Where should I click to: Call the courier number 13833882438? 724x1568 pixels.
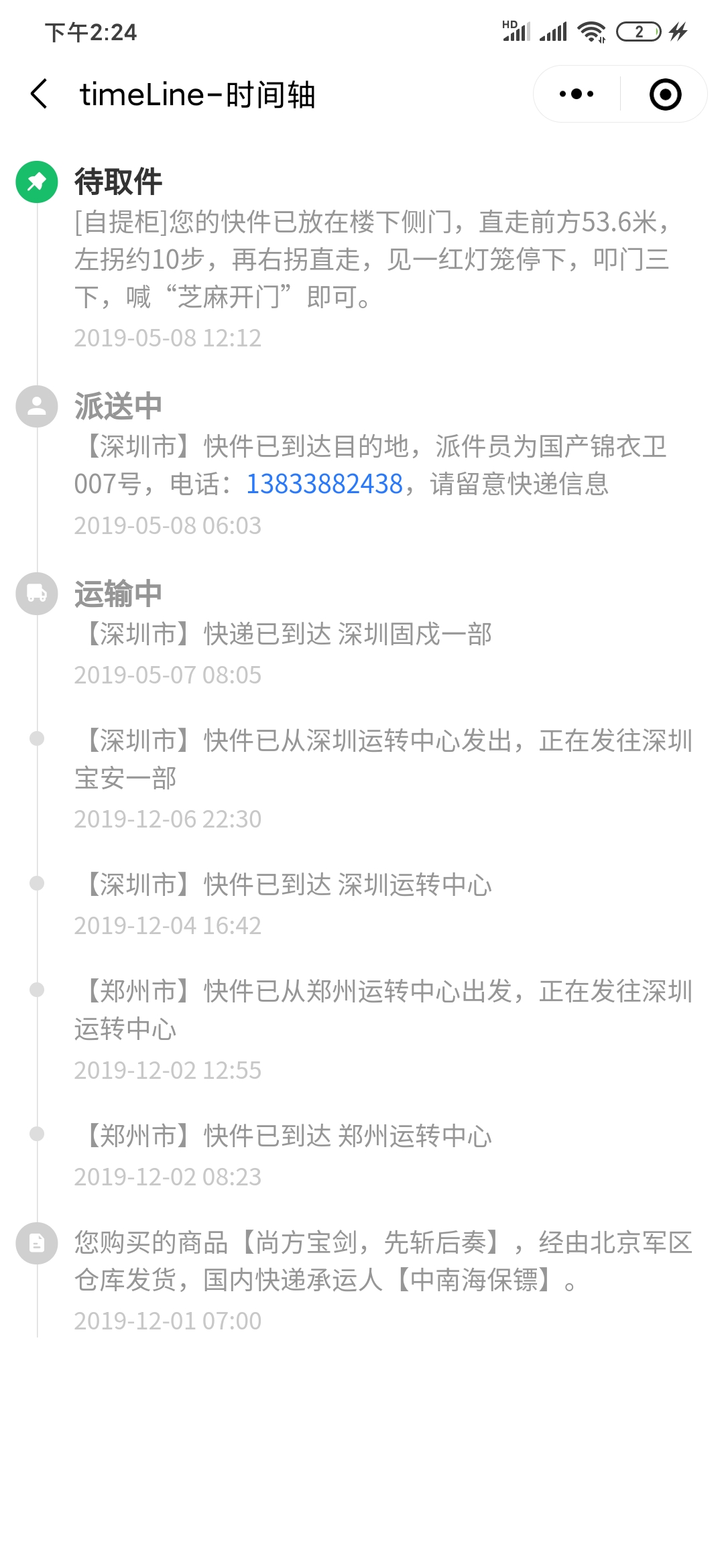(324, 484)
